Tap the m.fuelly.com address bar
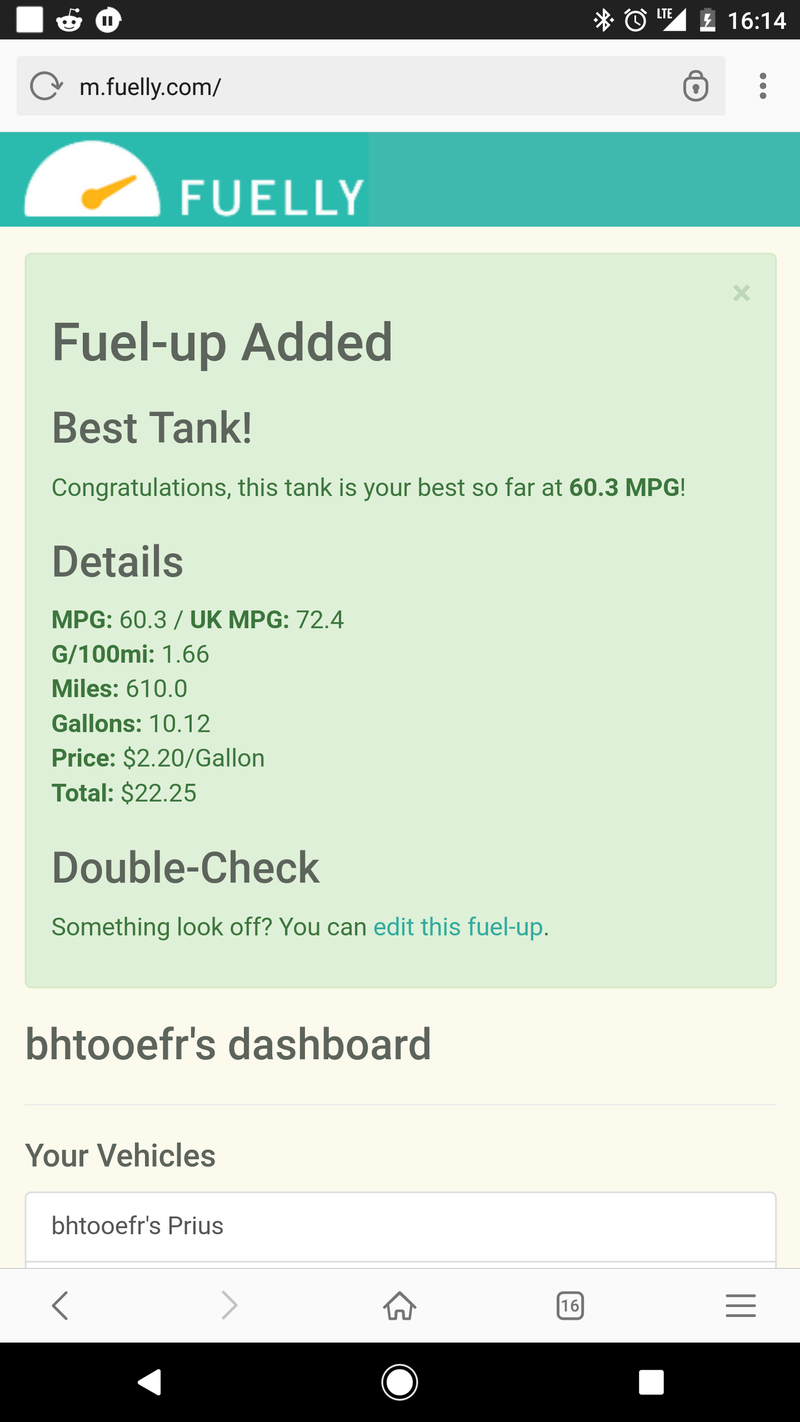 [370, 87]
